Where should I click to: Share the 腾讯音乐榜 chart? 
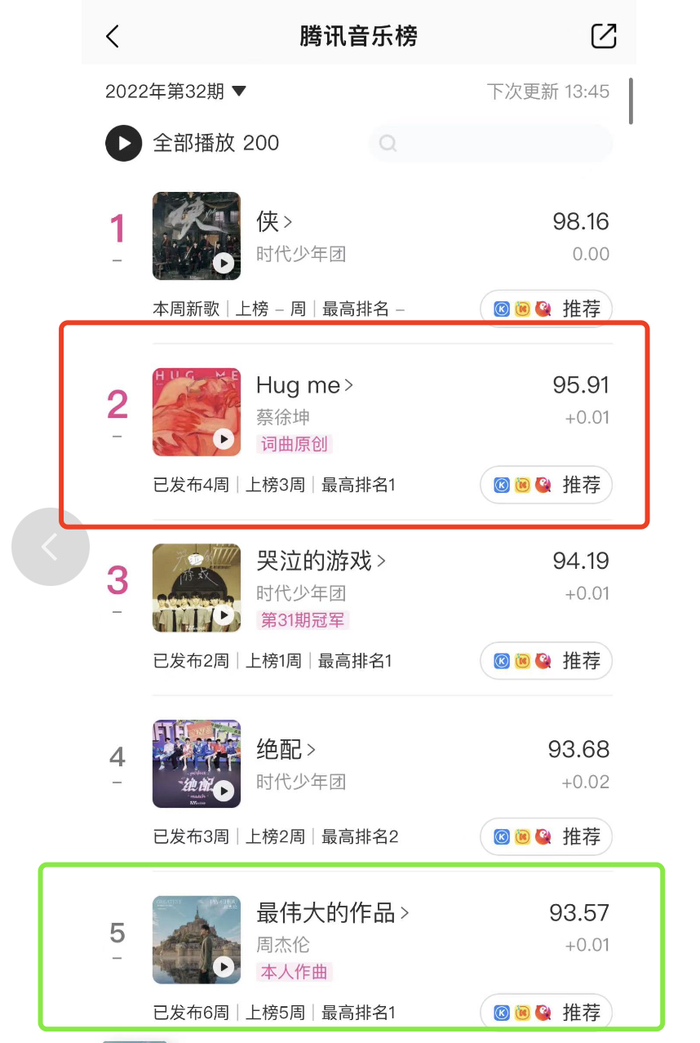[x=603, y=36]
